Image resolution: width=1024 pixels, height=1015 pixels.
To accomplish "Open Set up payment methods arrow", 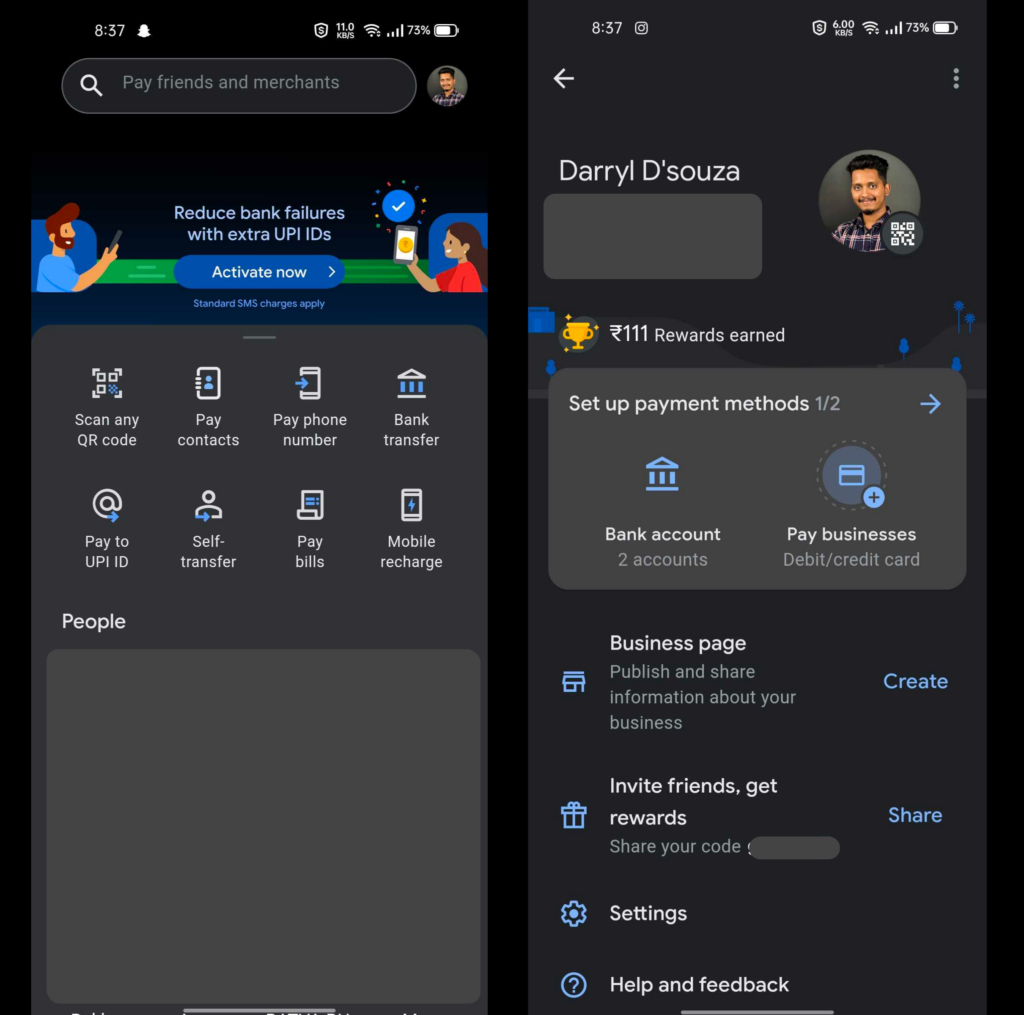I will (930, 404).
